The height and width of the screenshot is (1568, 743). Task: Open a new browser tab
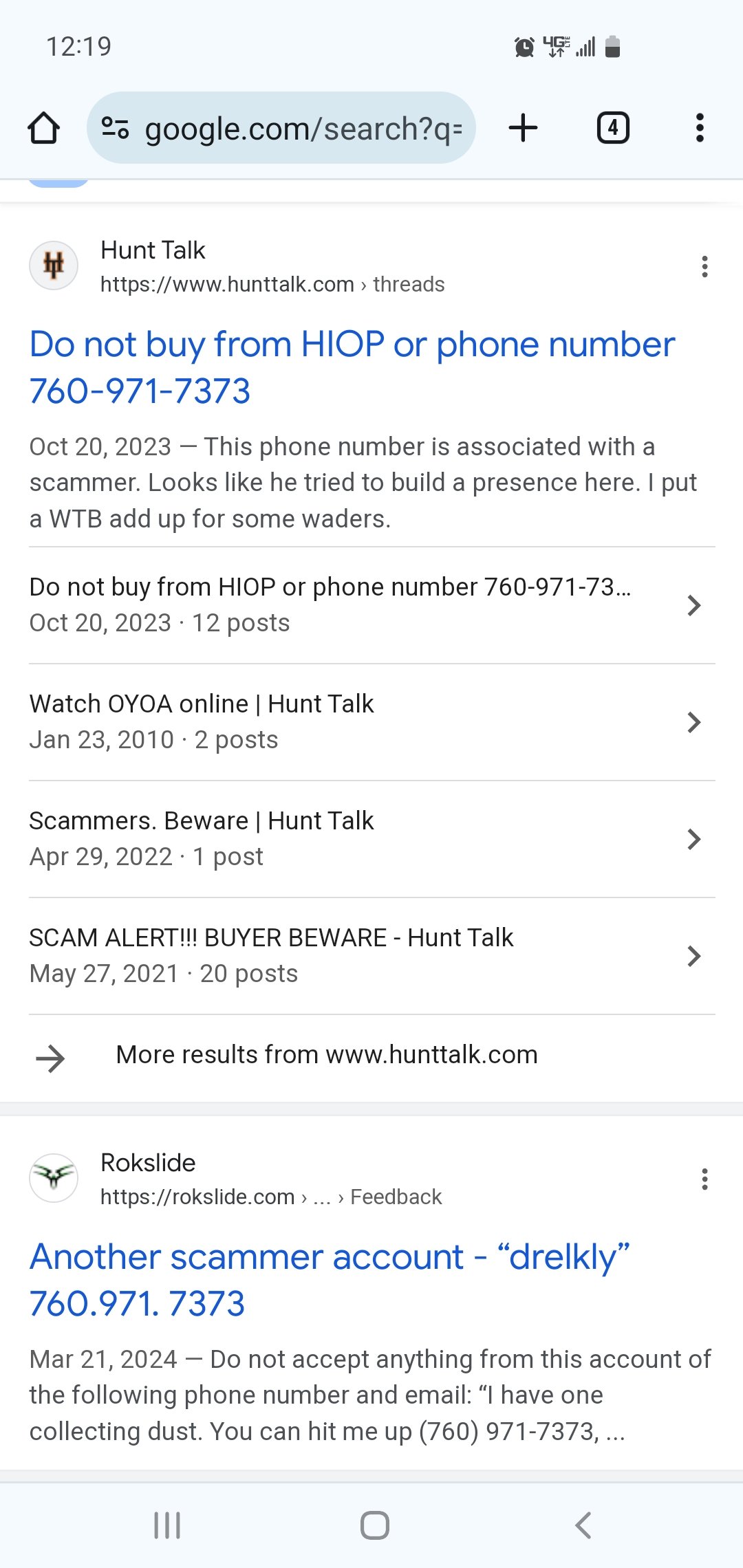tap(523, 128)
